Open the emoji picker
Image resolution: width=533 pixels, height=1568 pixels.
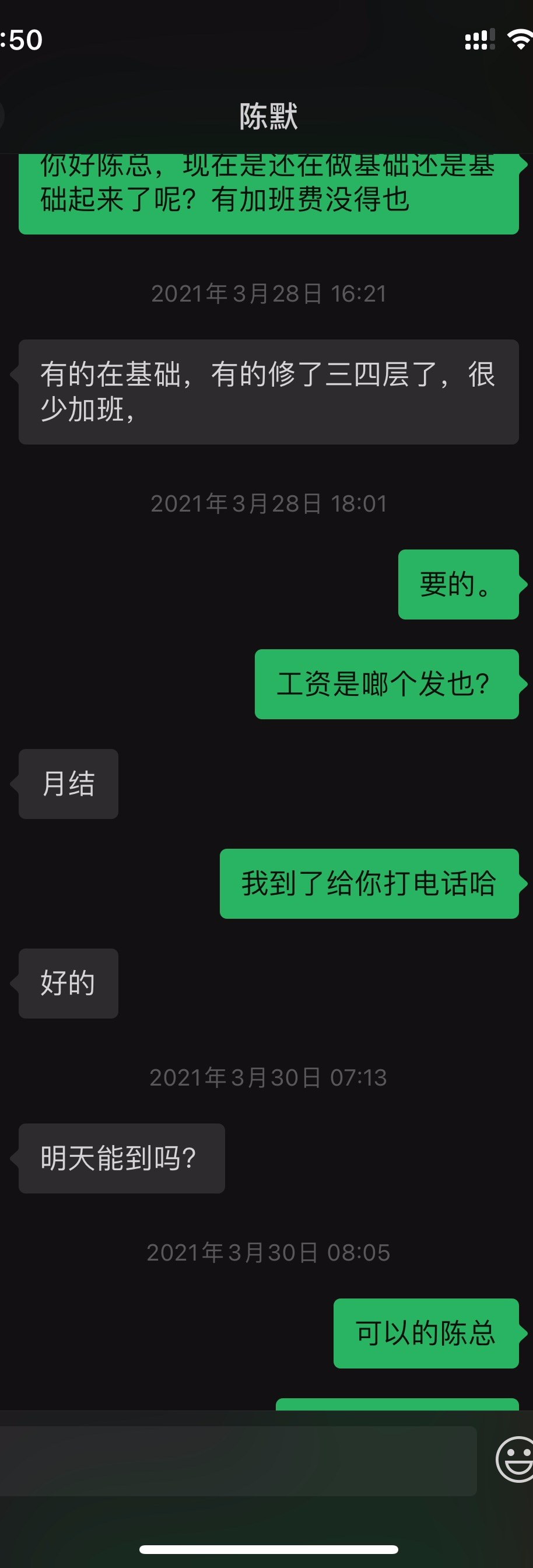pyautogui.click(x=515, y=1459)
